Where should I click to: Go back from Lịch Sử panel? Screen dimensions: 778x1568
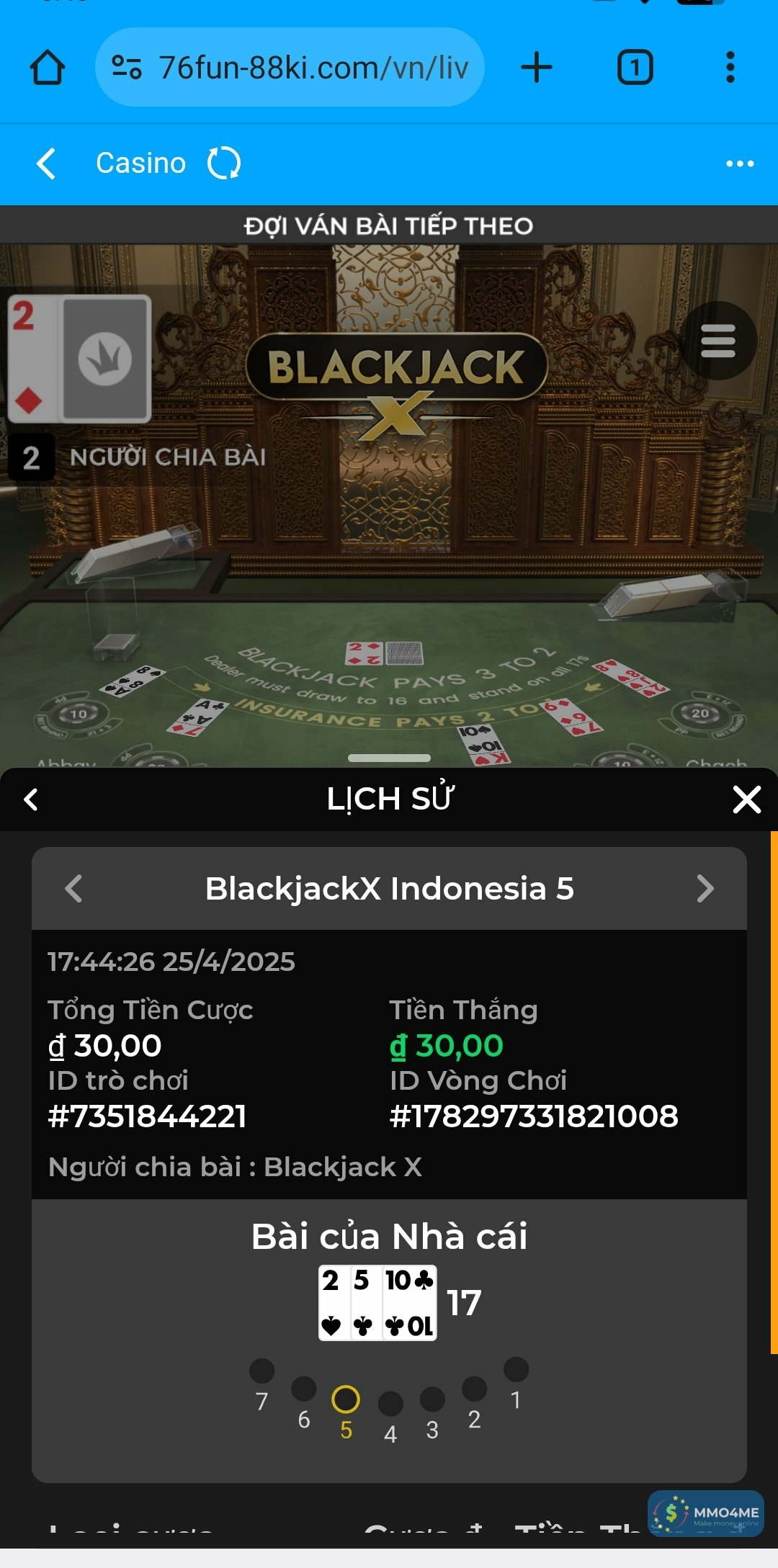click(31, 799)
